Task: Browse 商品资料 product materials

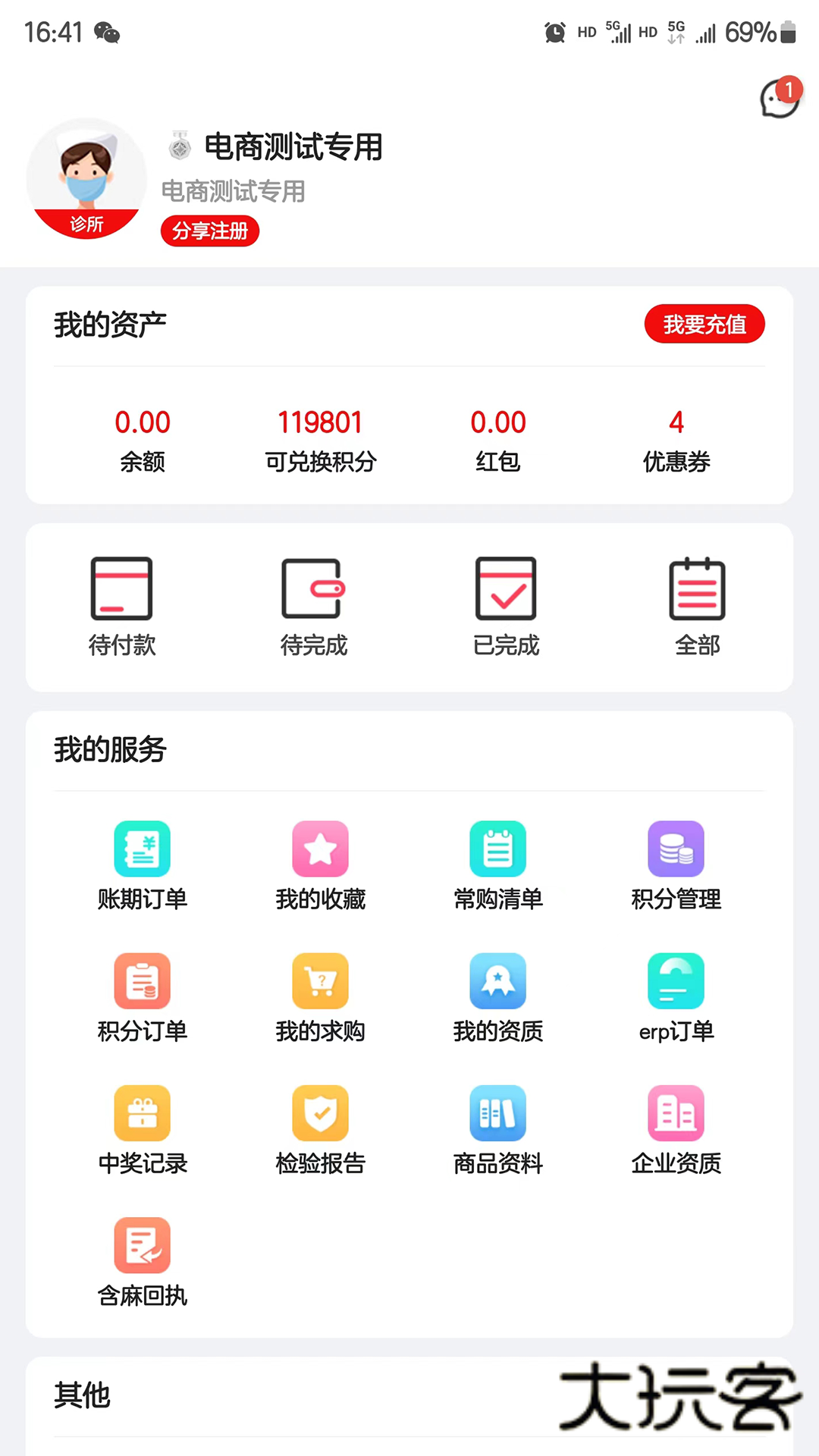Action: [x=497, y=1130]
